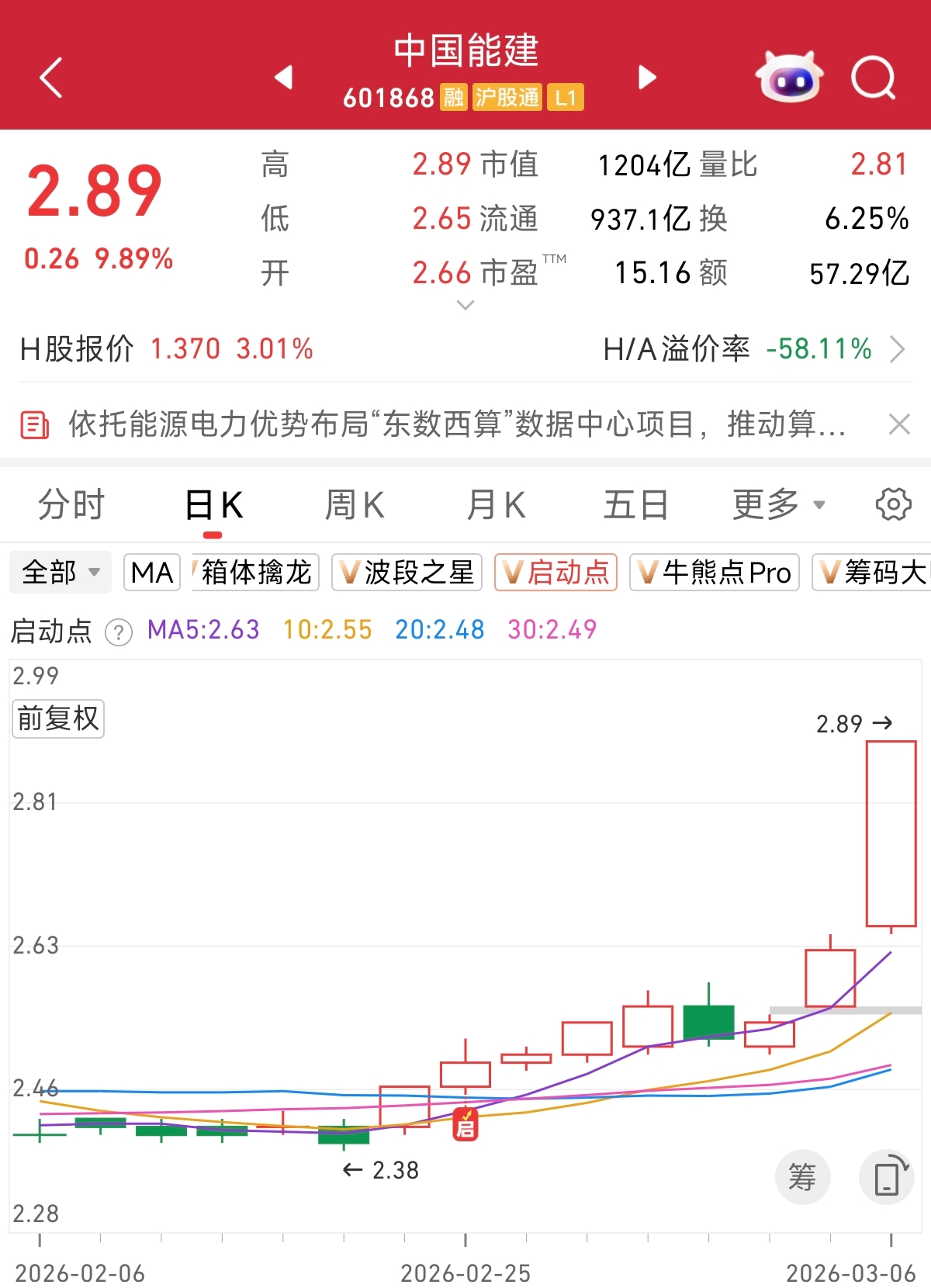Screen dimensions: 931x1288
Task: Open the 筹 chip distribution button
Action: (x=802, y=1177)
